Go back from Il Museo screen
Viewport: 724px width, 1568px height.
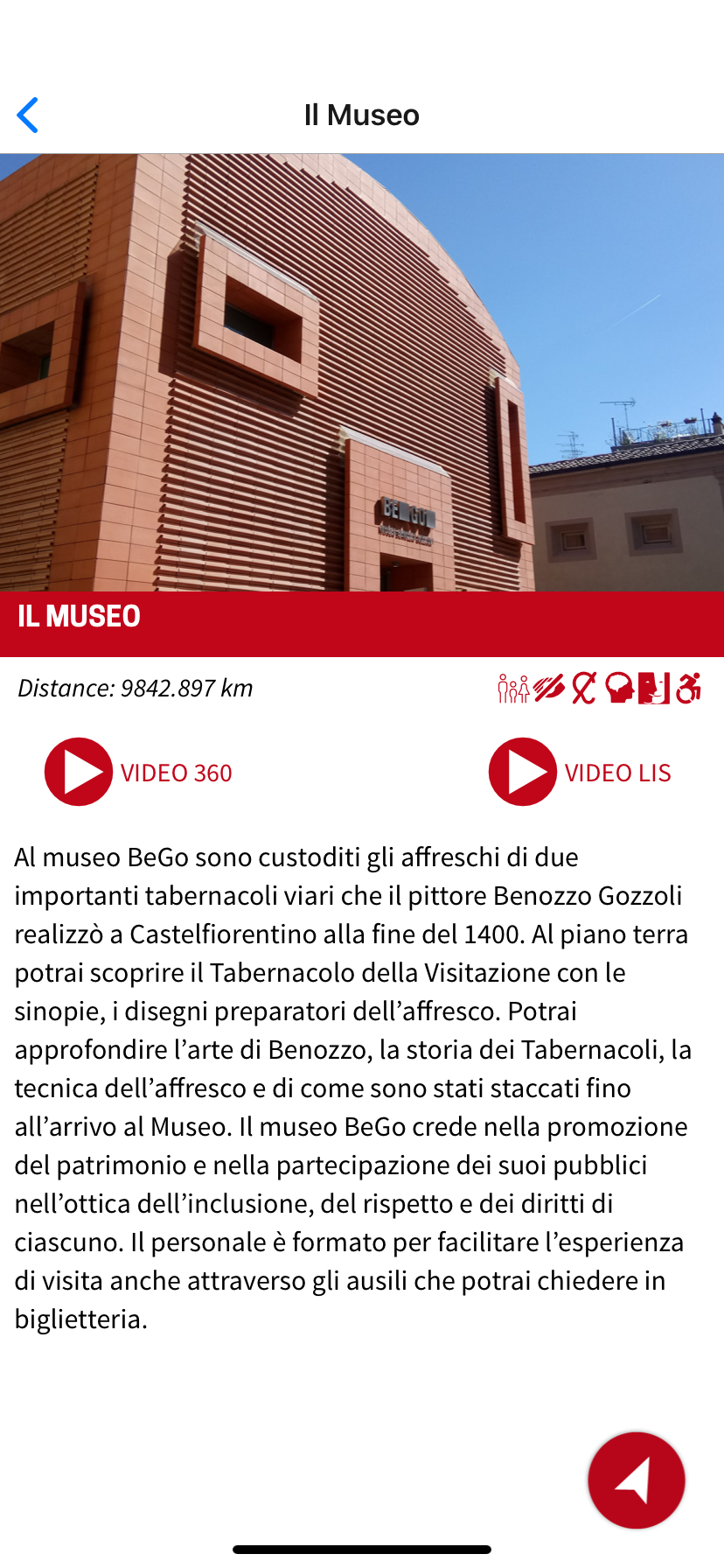tap(28, 115)
